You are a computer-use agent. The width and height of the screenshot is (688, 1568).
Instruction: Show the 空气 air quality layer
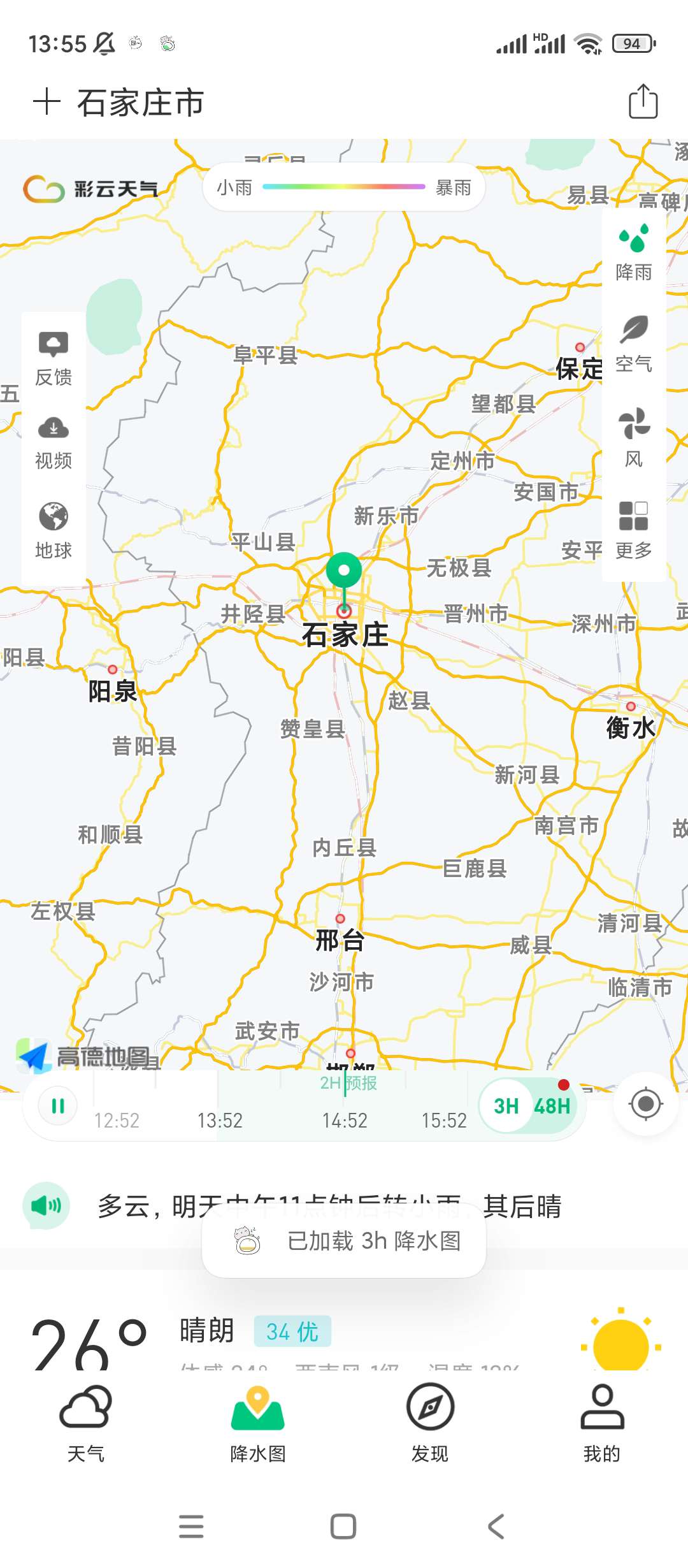[x=634, y=344]
